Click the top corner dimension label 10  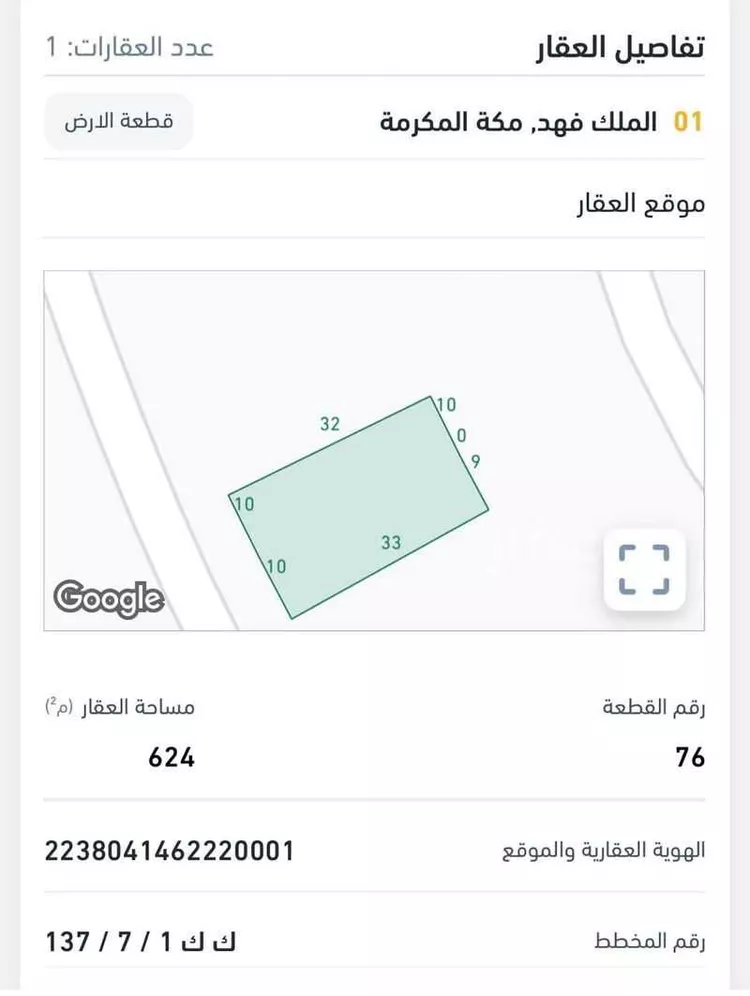point(447,403)
